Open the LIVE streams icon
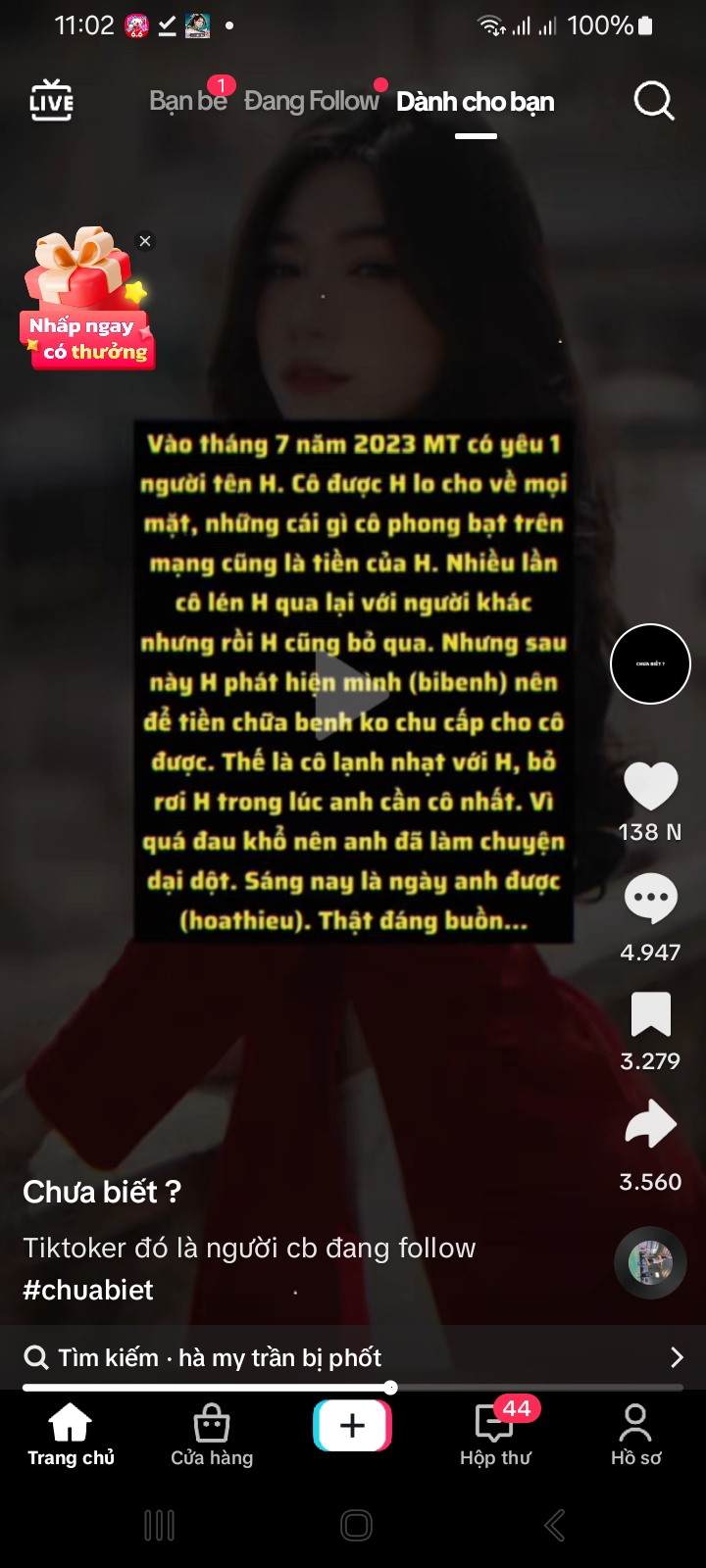This screenshot has width=706, height=1568. click(51, 101)
